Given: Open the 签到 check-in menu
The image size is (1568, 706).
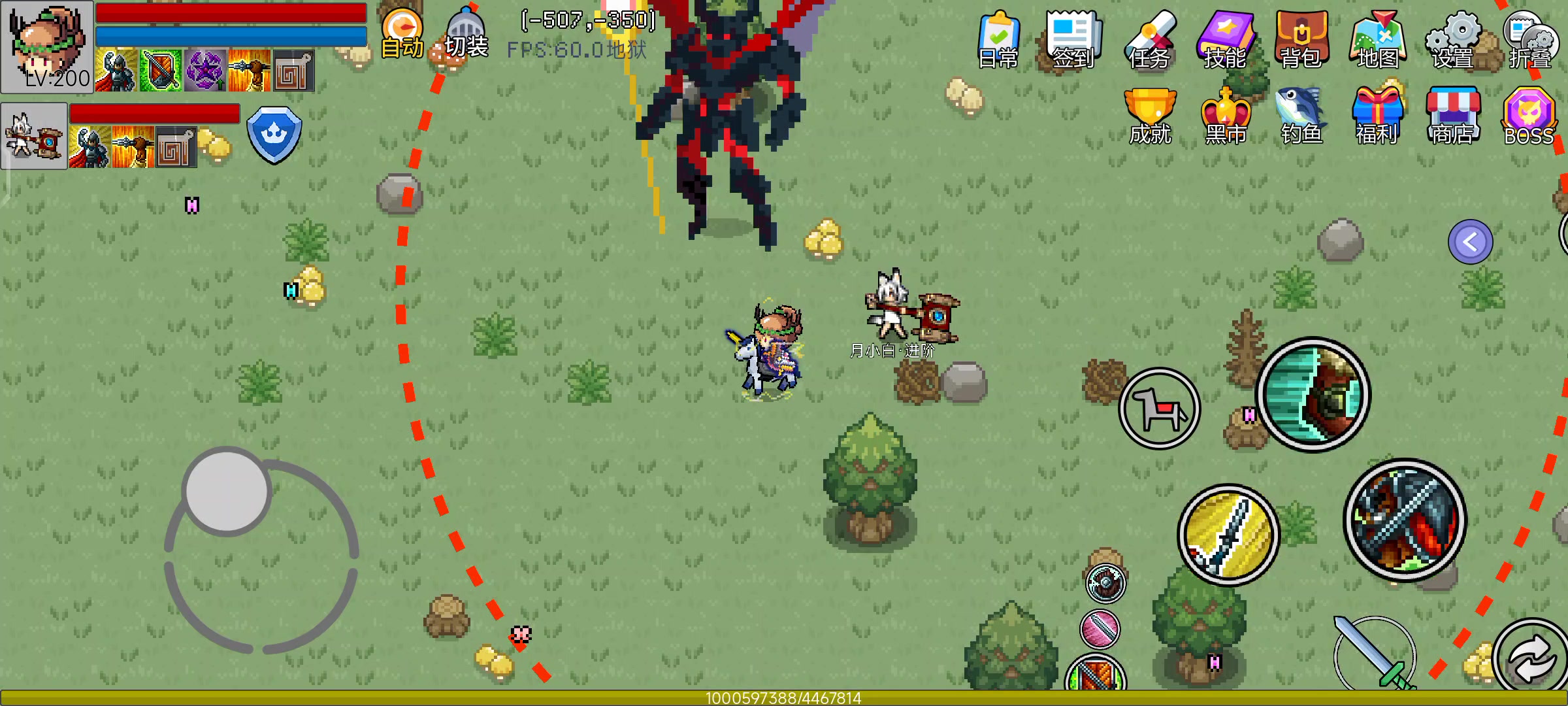Looking at the screenshot, I should [1073, 41].
